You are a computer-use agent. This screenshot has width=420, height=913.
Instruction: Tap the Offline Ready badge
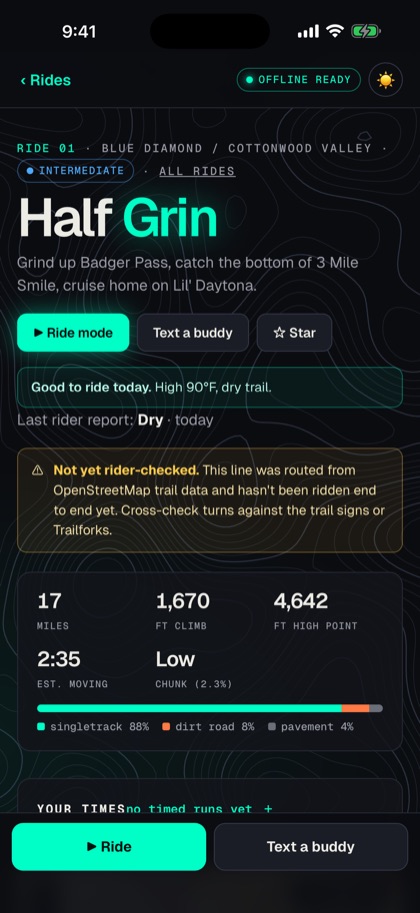(x=299, y=80)
